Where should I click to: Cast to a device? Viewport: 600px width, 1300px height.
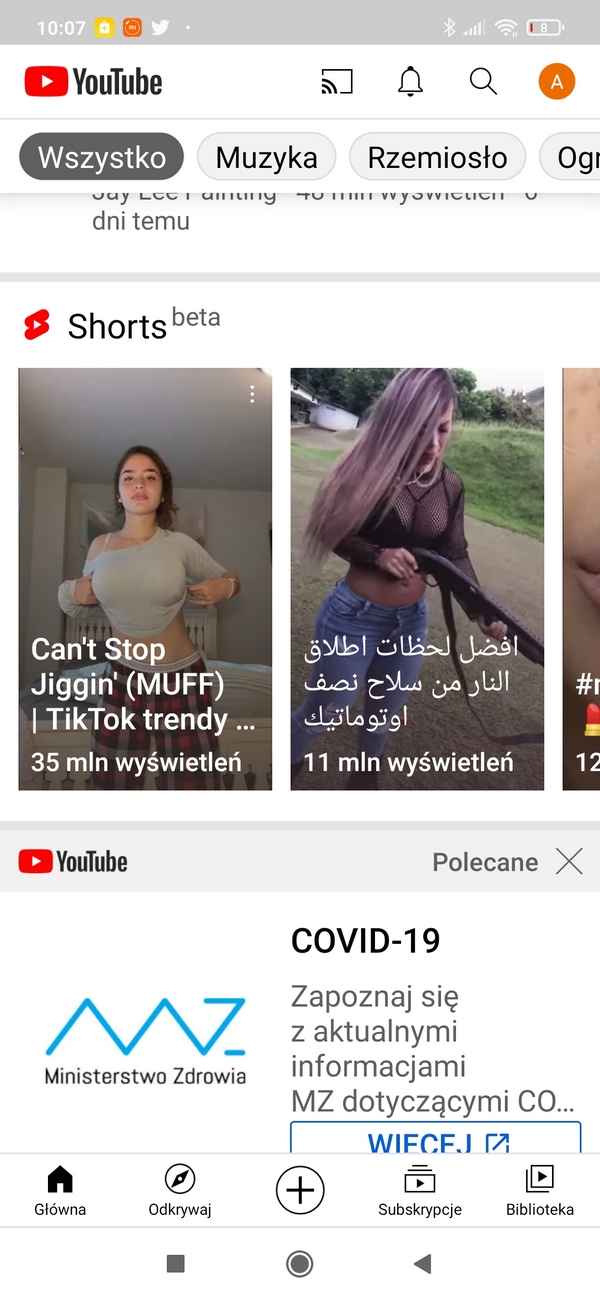pos(337,82)
